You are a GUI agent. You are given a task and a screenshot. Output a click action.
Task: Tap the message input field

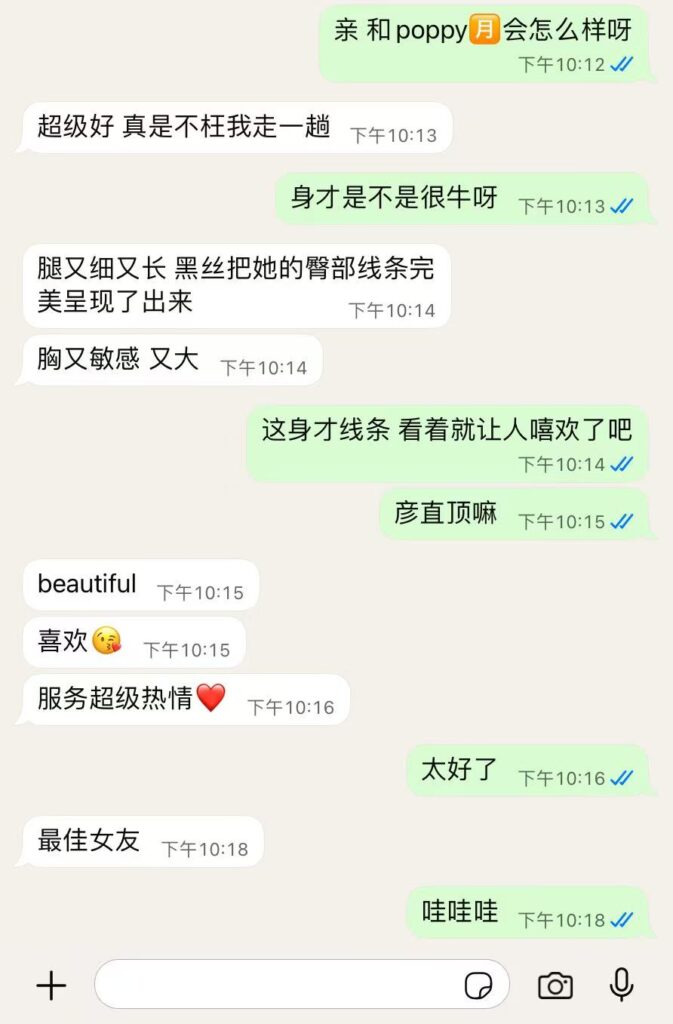(x=275, y=985)
